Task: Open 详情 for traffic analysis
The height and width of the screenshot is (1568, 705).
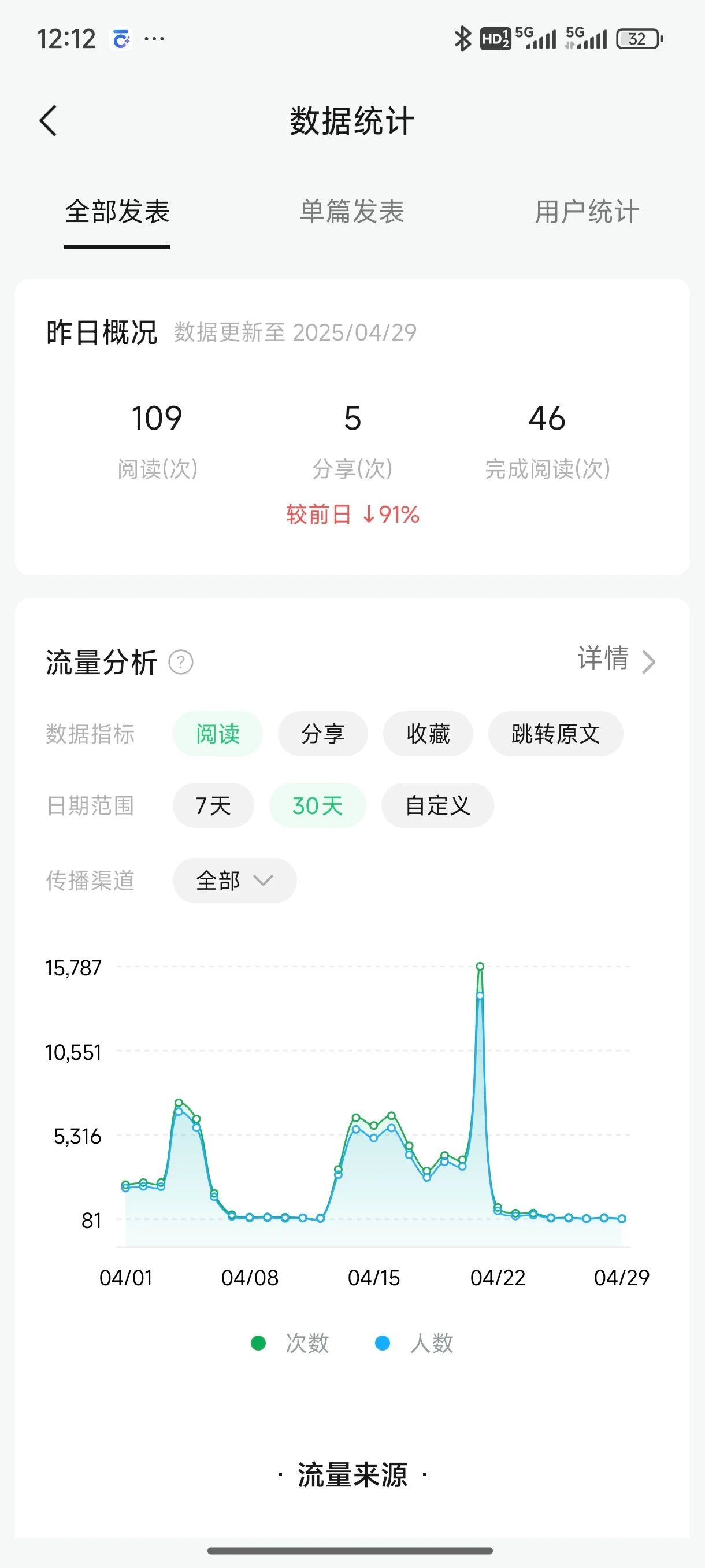Action: pyautogui.click(x=616, y=659)
